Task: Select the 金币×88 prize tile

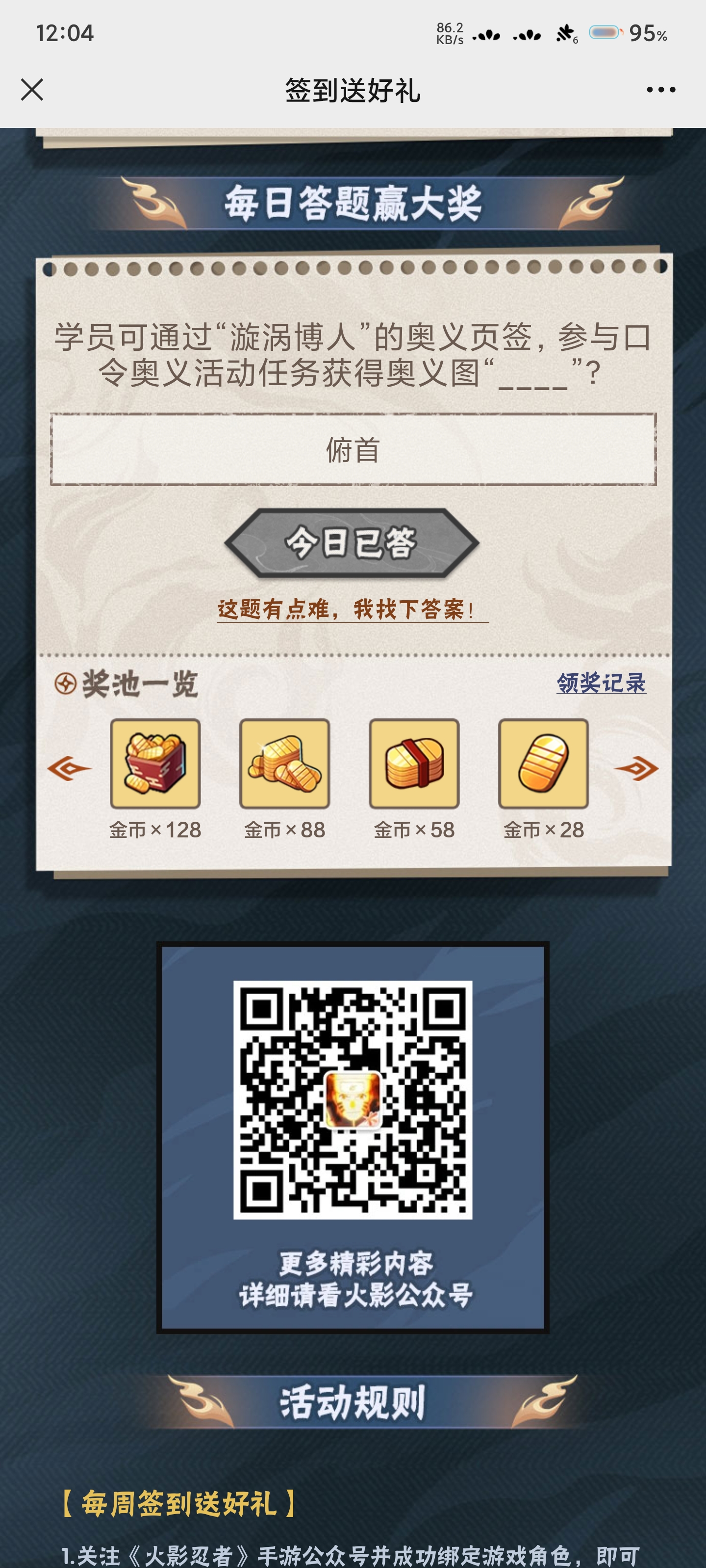Action: click(x=284, y=764)
